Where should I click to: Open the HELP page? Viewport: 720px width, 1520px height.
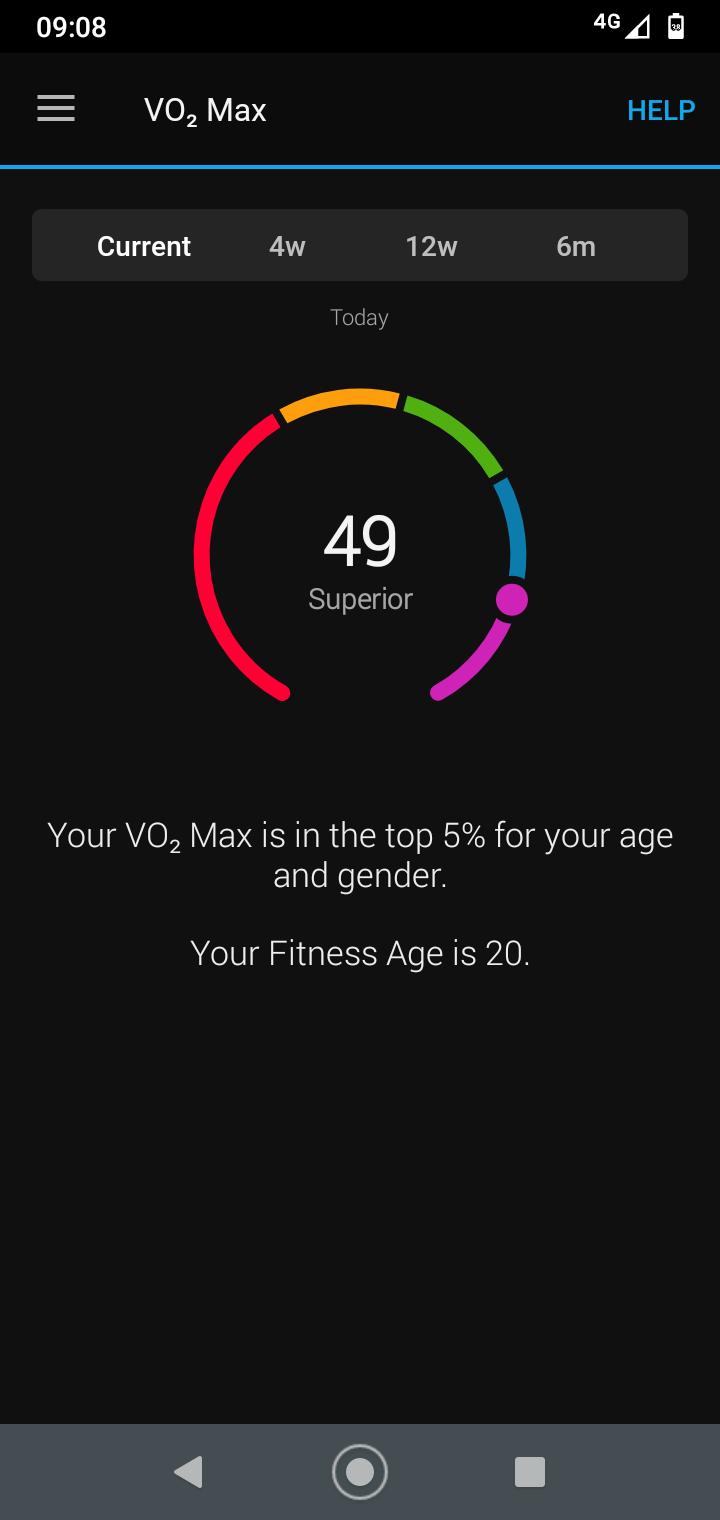pos(660,110)
